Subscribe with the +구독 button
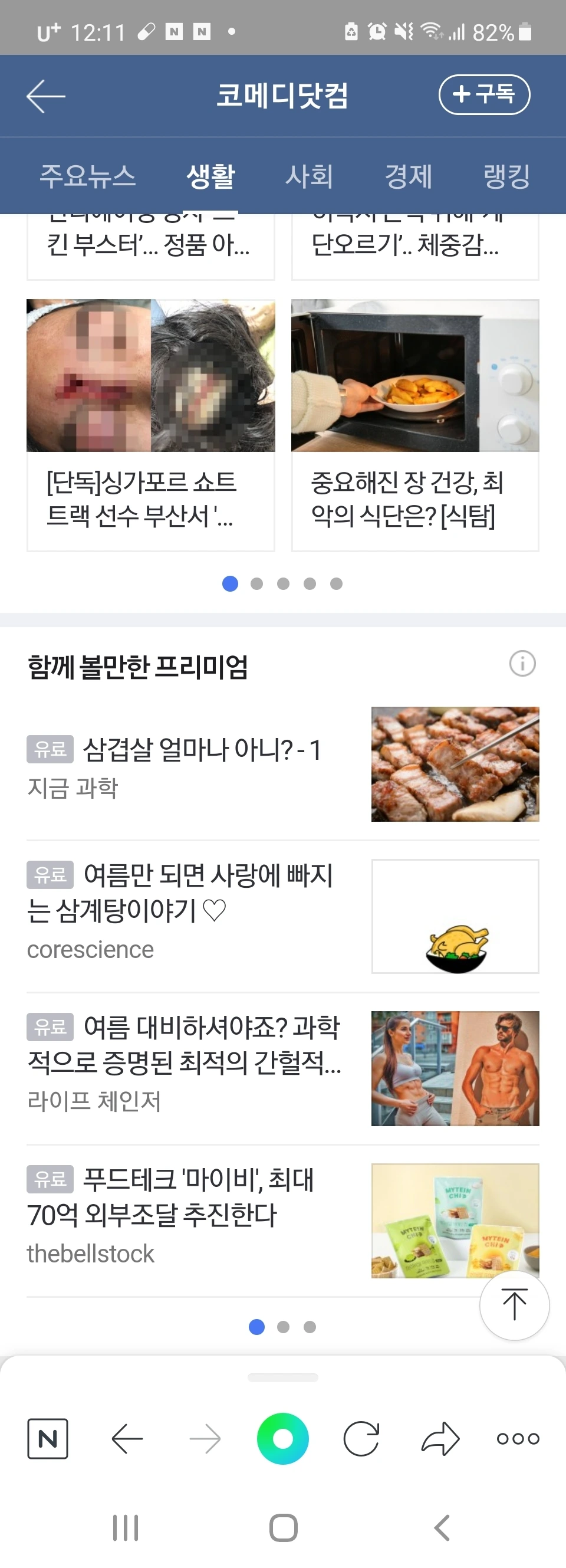 tap(484, 94)
